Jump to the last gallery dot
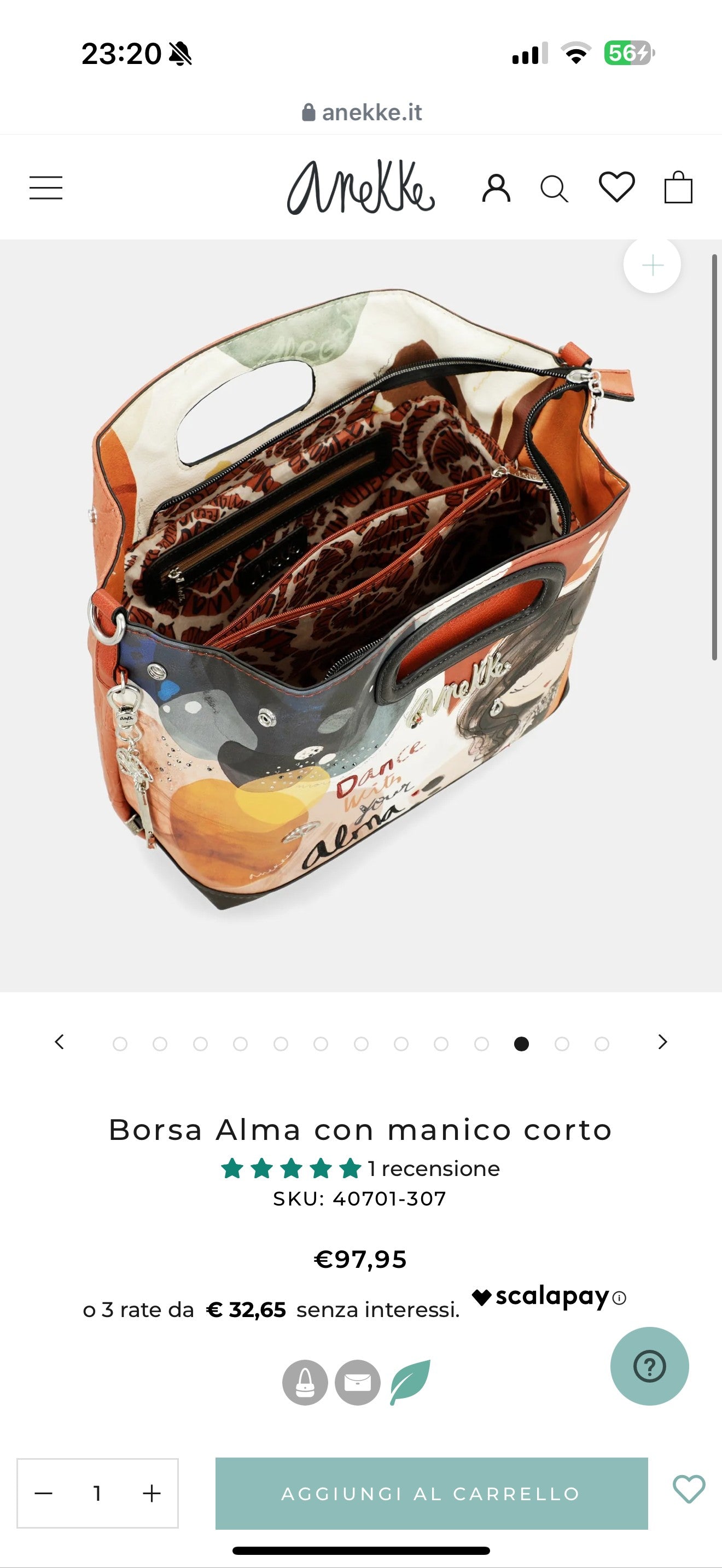The image size is (722, 1568). click(x=602, y=1044)
